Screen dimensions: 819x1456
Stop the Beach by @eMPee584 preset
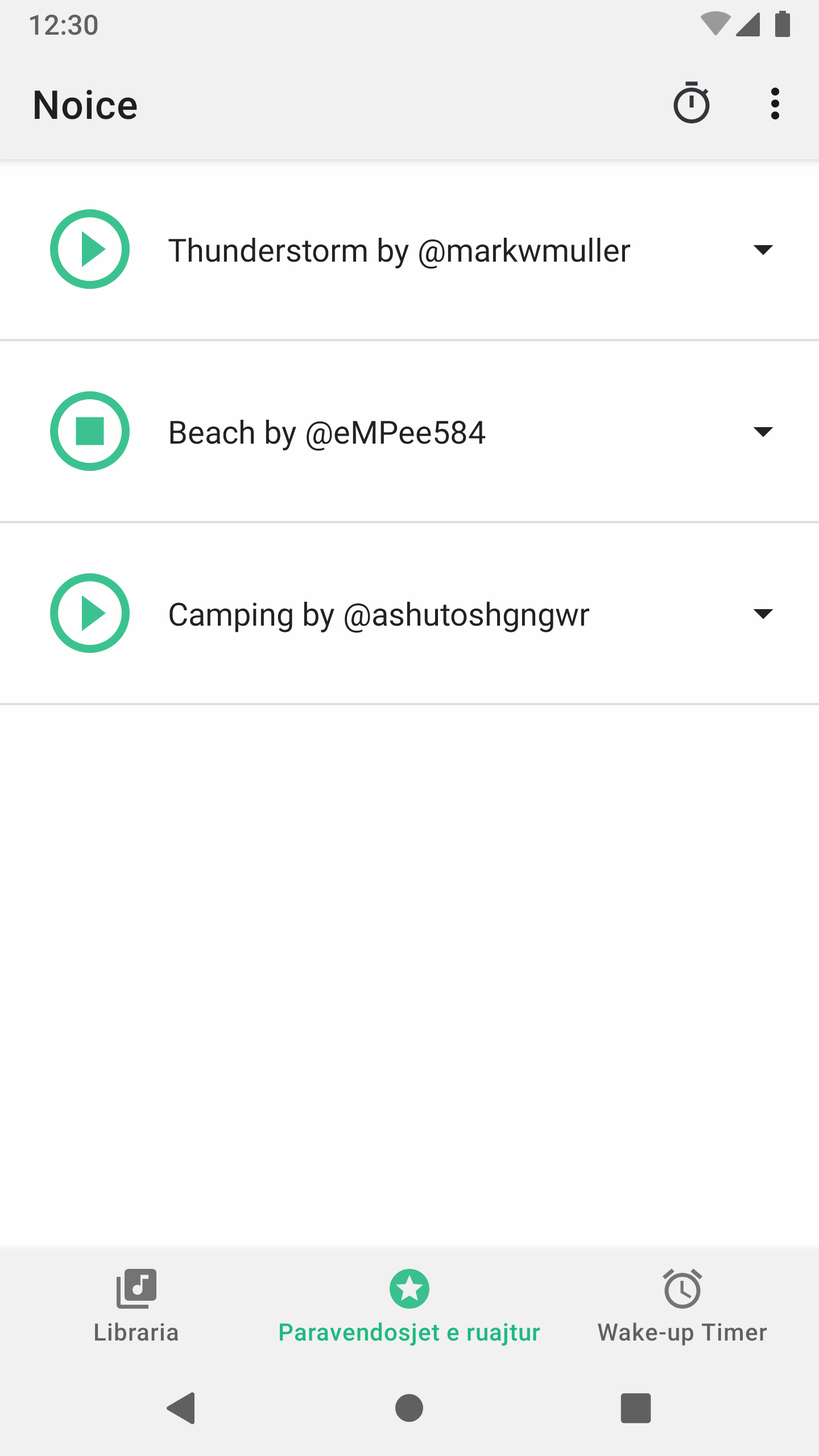(x=90, y=431)
